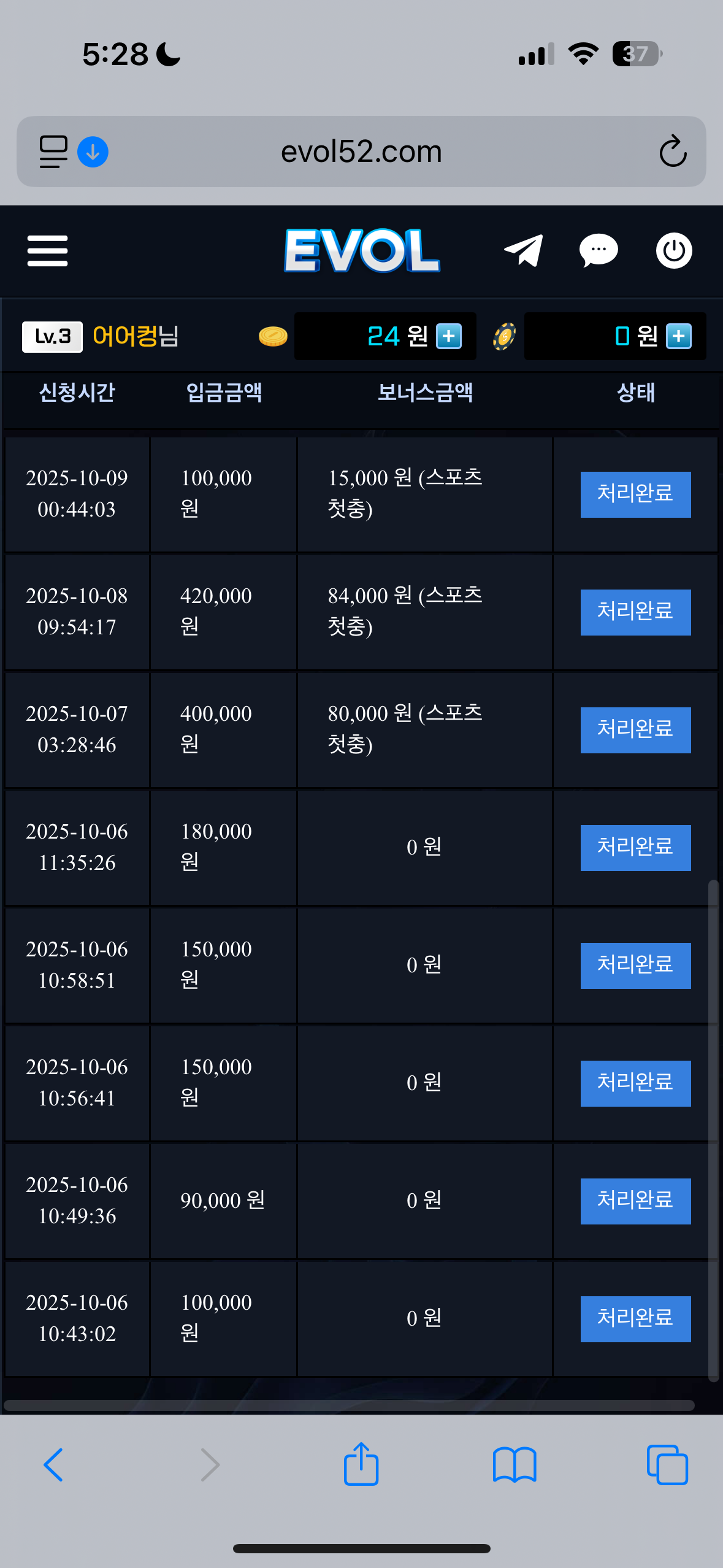
Task: Tap the plus next to 0 원 points
Action: point(678,336)
